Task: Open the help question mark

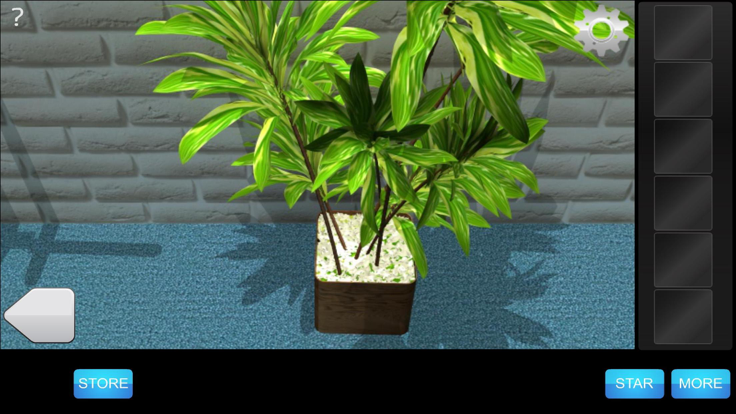Action: tap(17, 16)
